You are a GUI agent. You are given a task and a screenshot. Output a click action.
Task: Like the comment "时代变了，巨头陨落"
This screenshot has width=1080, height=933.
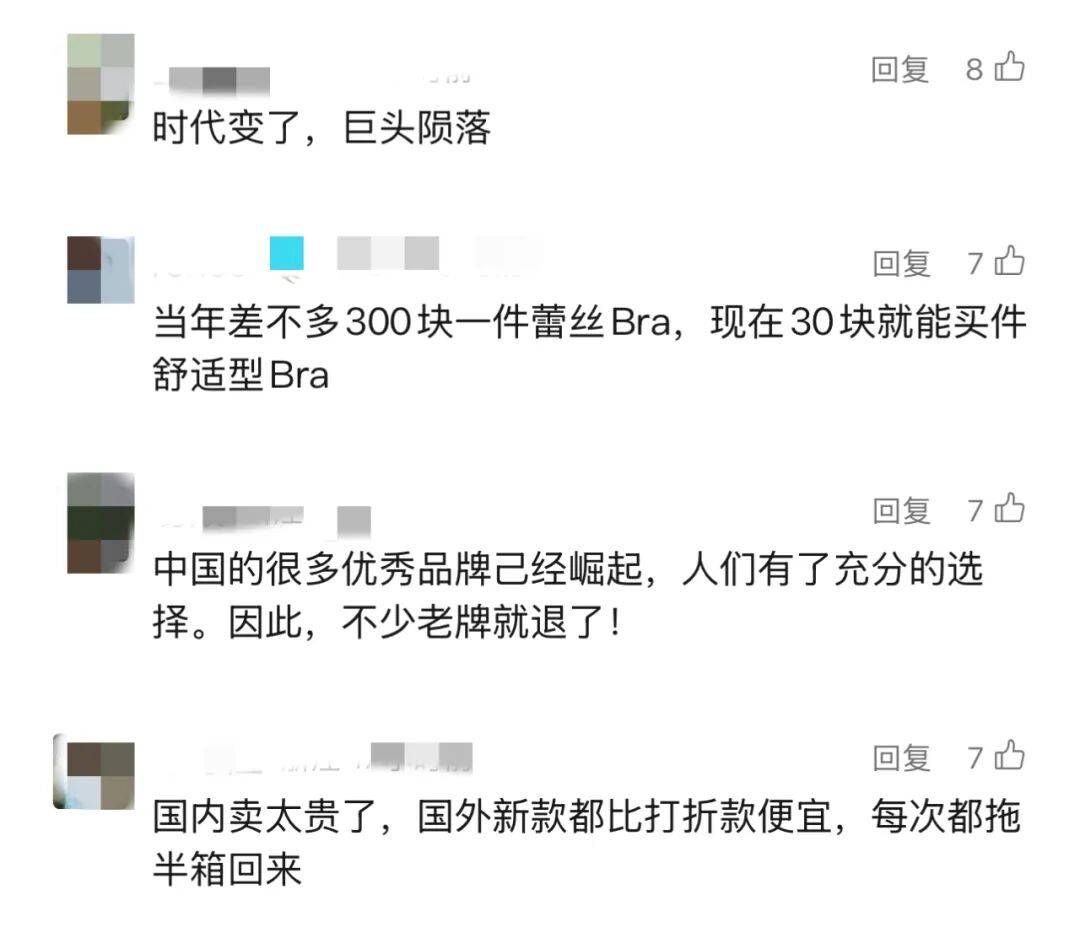(1008, 67)
